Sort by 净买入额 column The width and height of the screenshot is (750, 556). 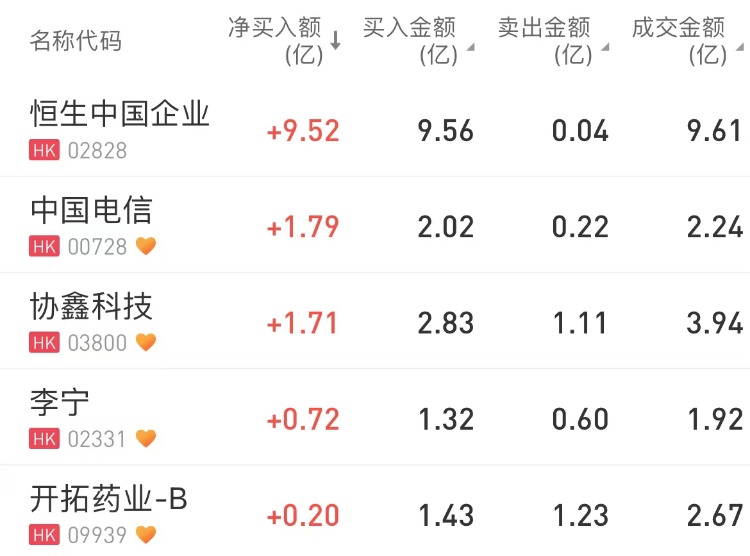coord(282,41)
